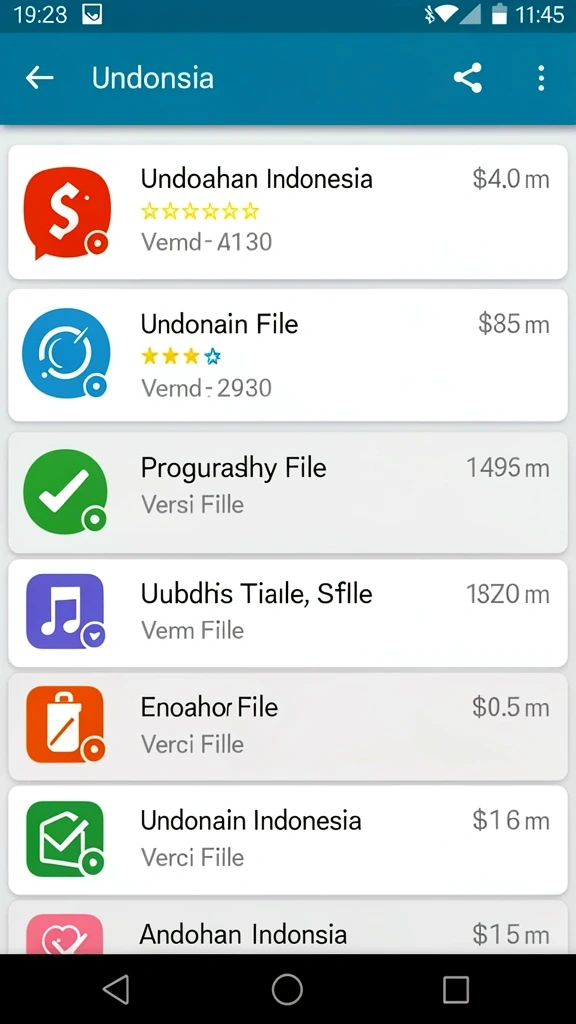The height and width of the screenshot is (1024, 576).
Task: Open Progurashy File
Action: pyautogui.click(x=287, y=492)
